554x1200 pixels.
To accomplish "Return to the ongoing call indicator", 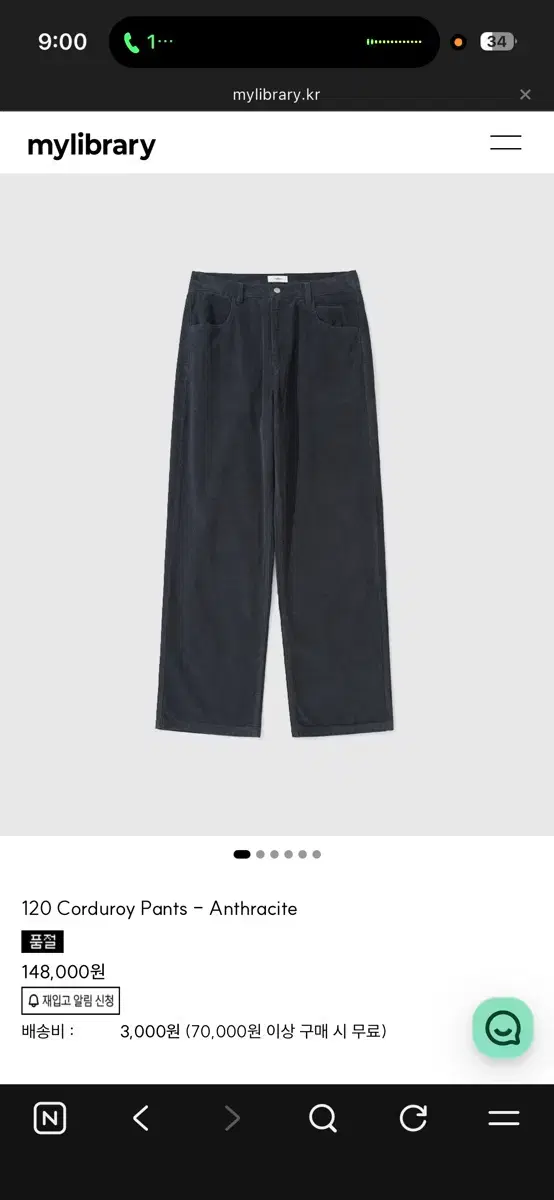I will pyautogui.click(x=149, y=42).
